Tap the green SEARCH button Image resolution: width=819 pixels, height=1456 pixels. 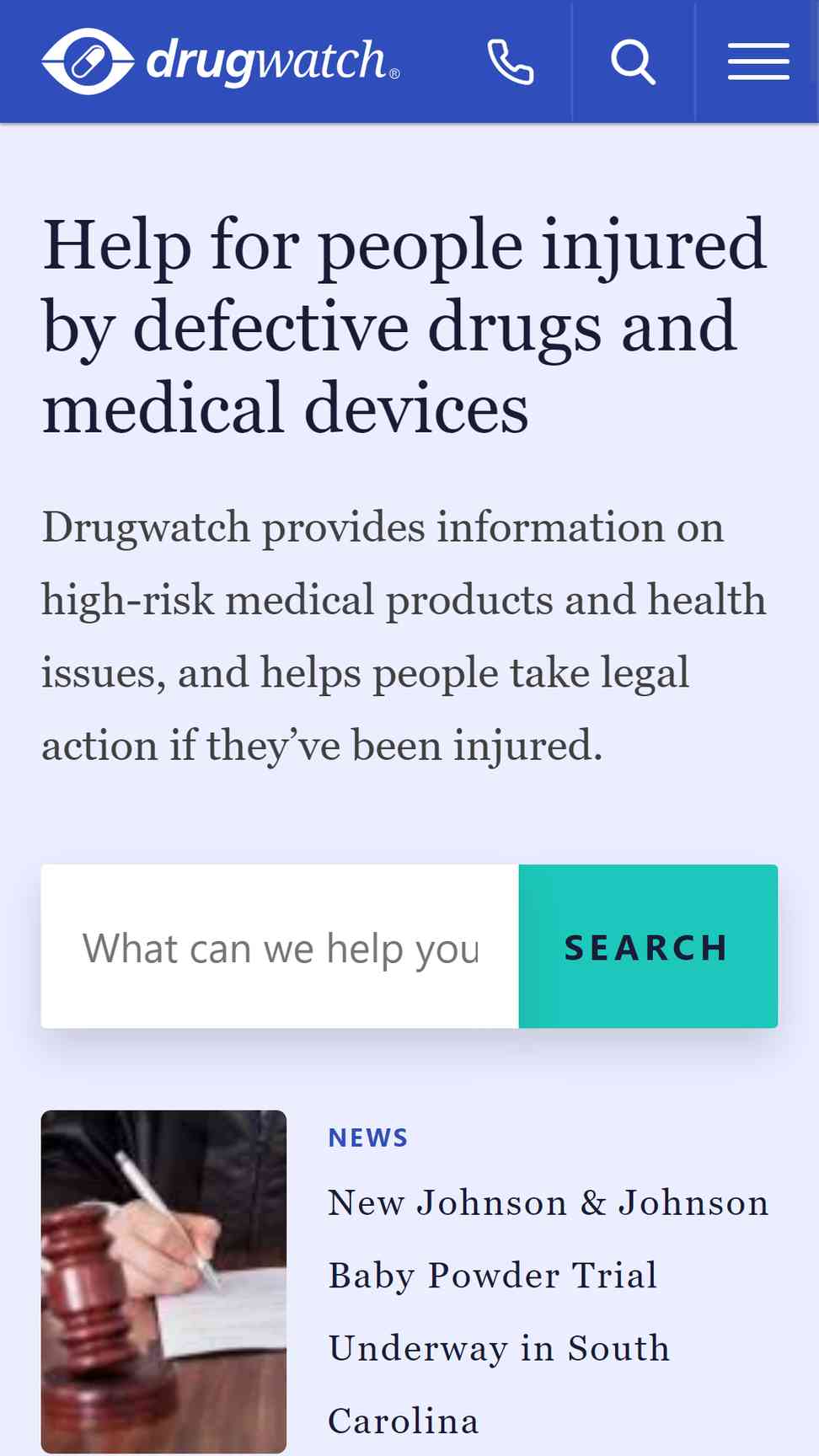tap(648, 947)
